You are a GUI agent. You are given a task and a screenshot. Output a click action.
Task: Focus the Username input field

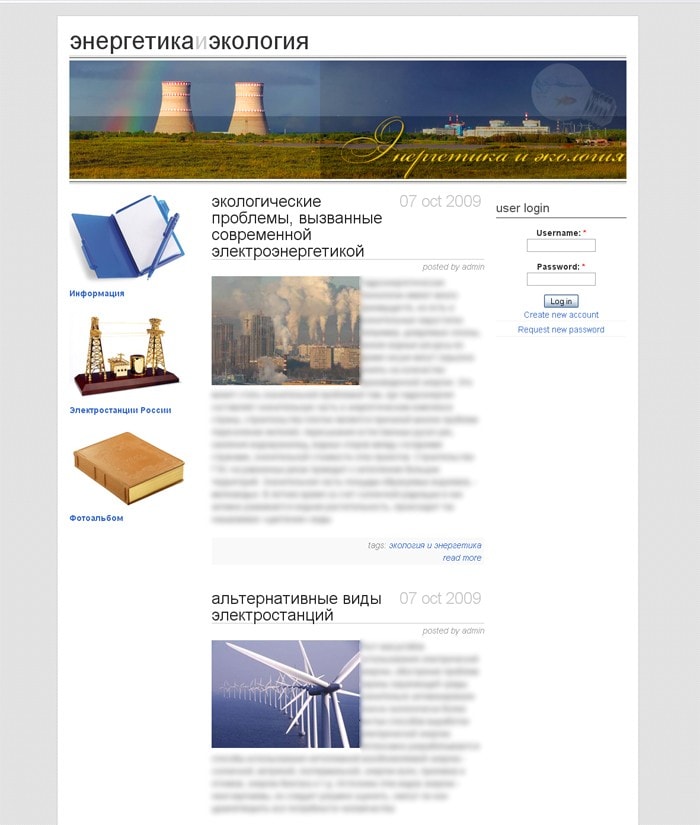pyautogui.click(x=560, y=245)
